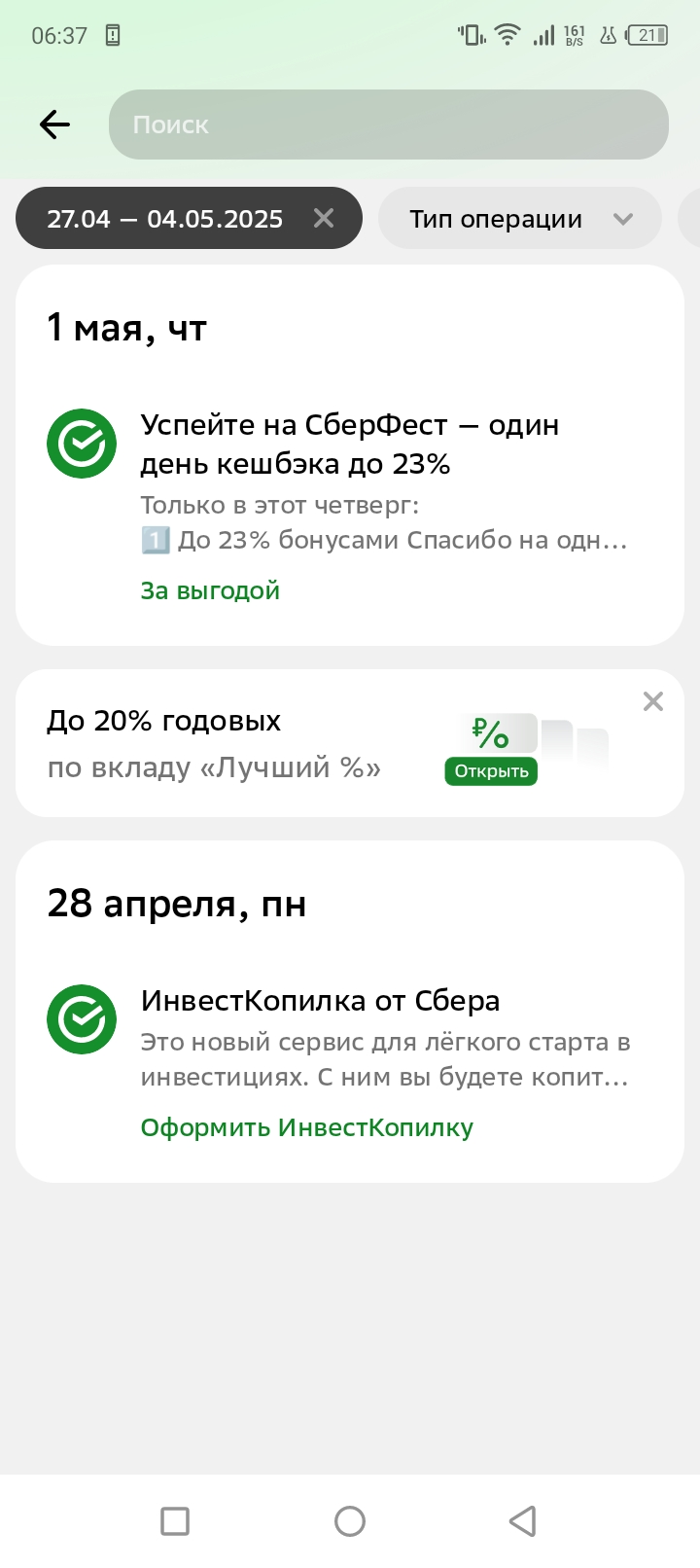
Task: Tap Открыть on the Лучший % deposit banner
Action: tap(491, 771)
